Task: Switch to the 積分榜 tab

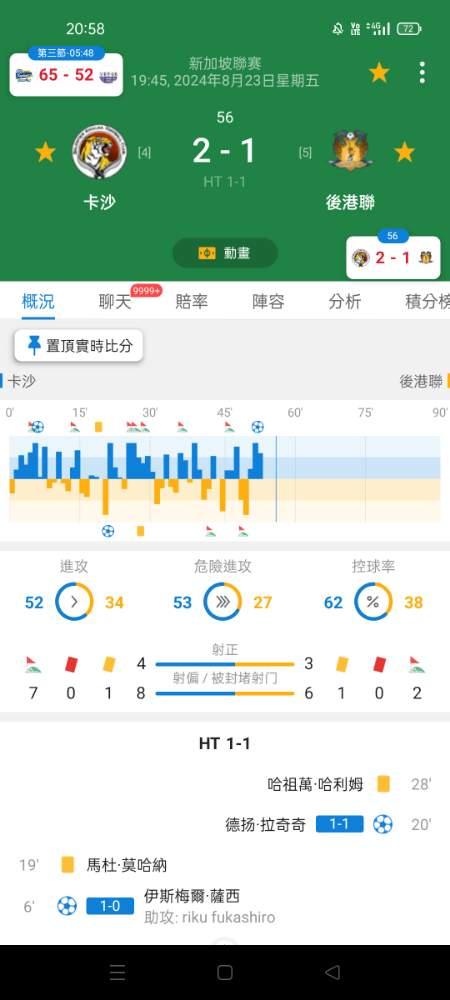Action: [427, 302]
